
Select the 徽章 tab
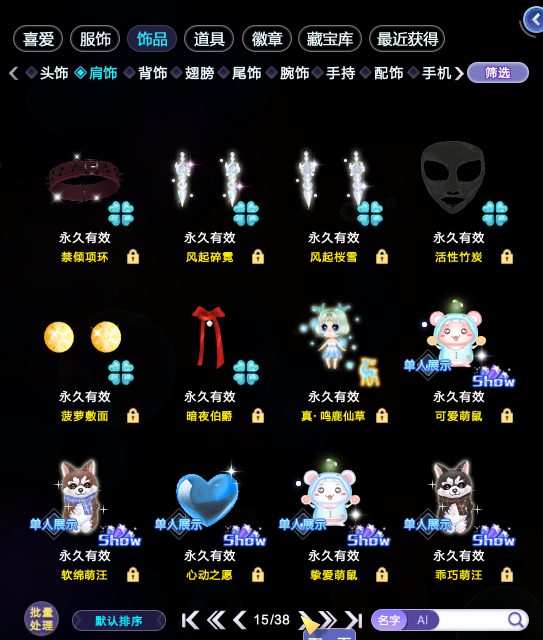coord(267,39)
